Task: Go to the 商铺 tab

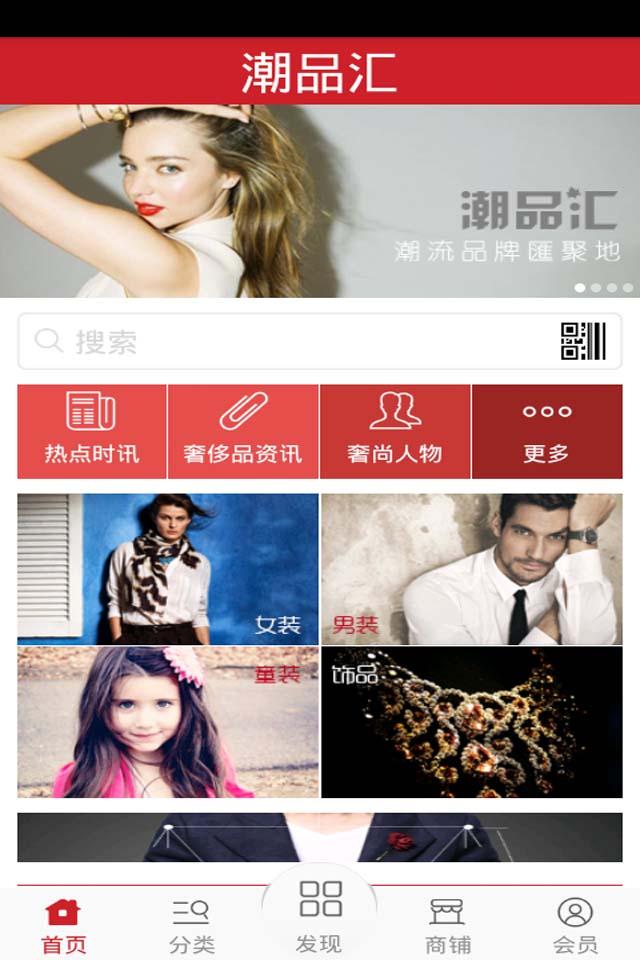Action: [447, 925]
